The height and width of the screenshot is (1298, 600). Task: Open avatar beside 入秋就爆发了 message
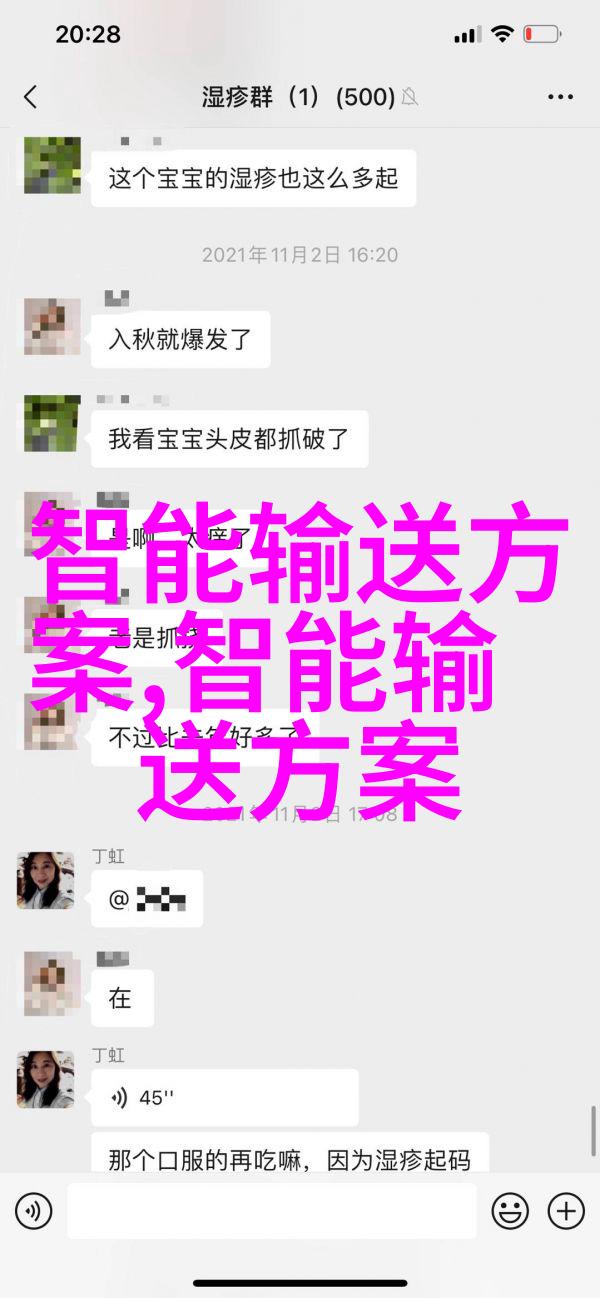coord(52,325)
